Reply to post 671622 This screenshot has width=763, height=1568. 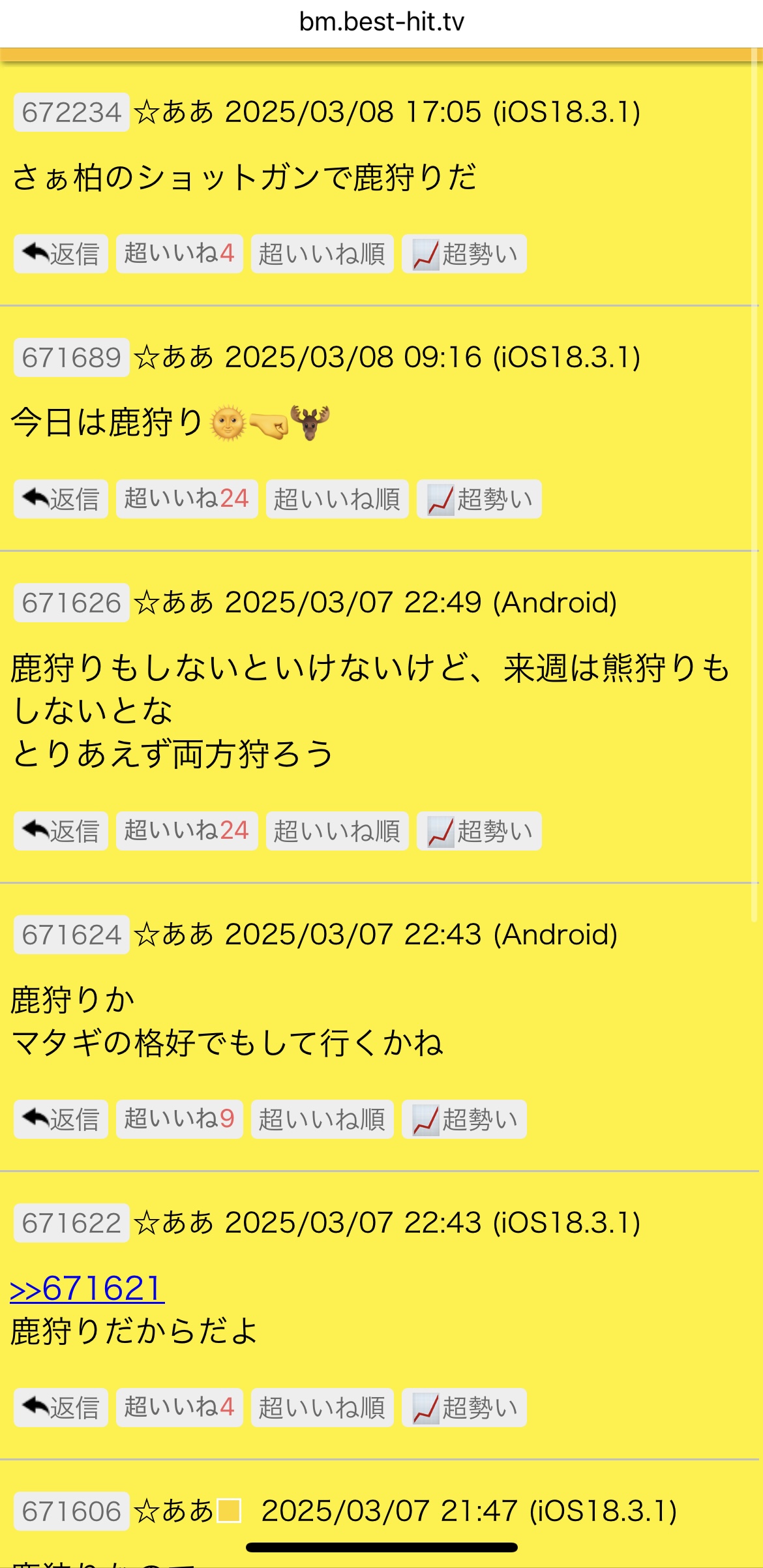click(x=61, y=1408)
